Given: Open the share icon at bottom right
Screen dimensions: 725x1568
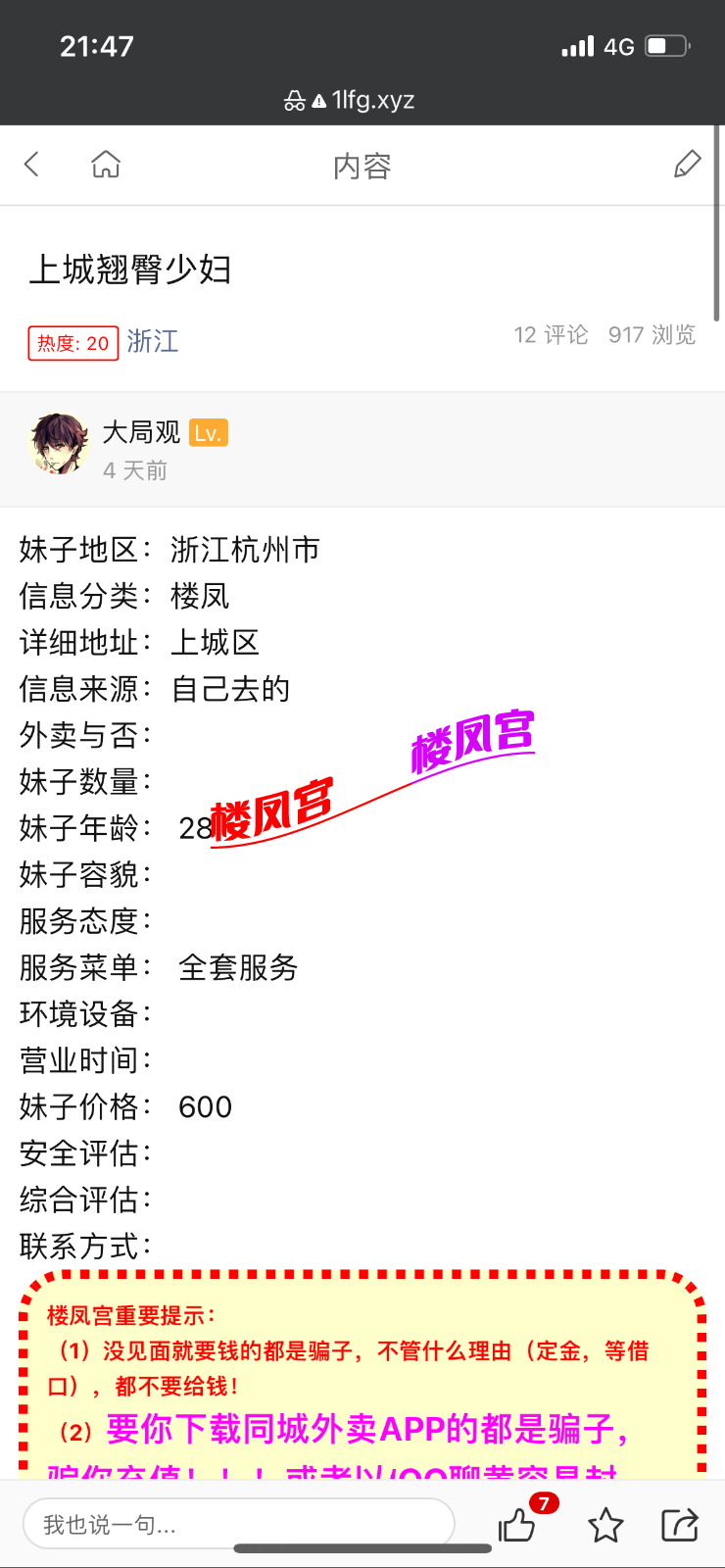Looking at the screenshot, I should point(681,1525).
